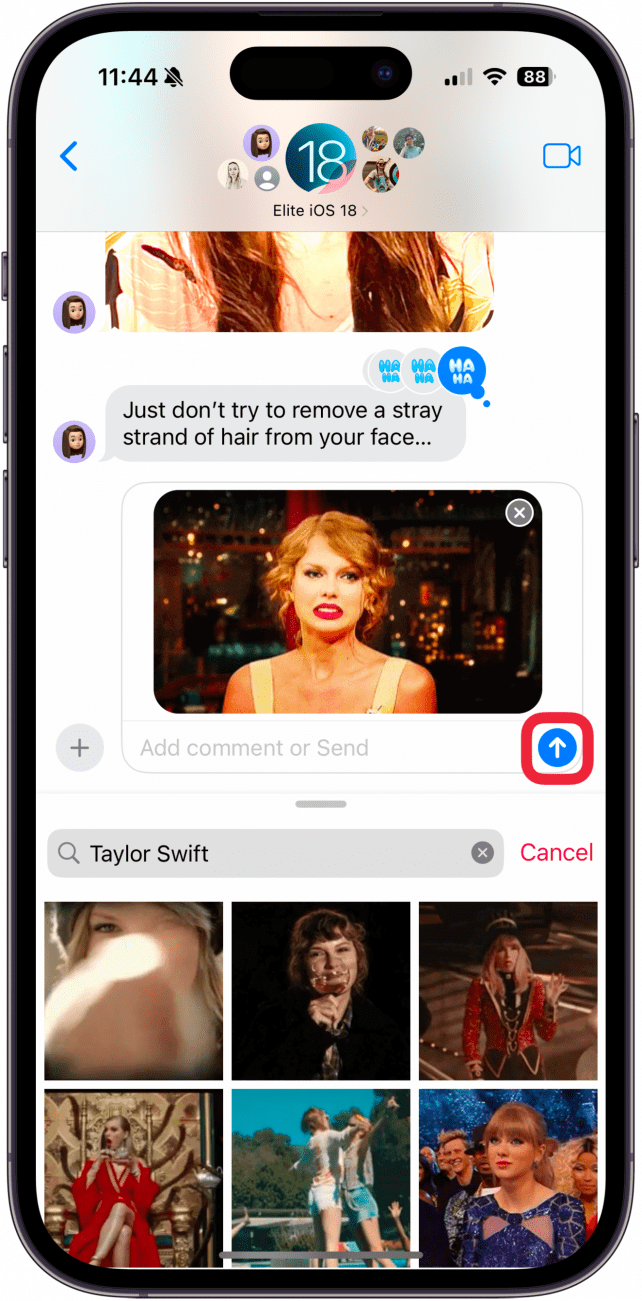Tap the grabber handle above the search
This screenshot has width=642, height=1301.
pos(321,804)
